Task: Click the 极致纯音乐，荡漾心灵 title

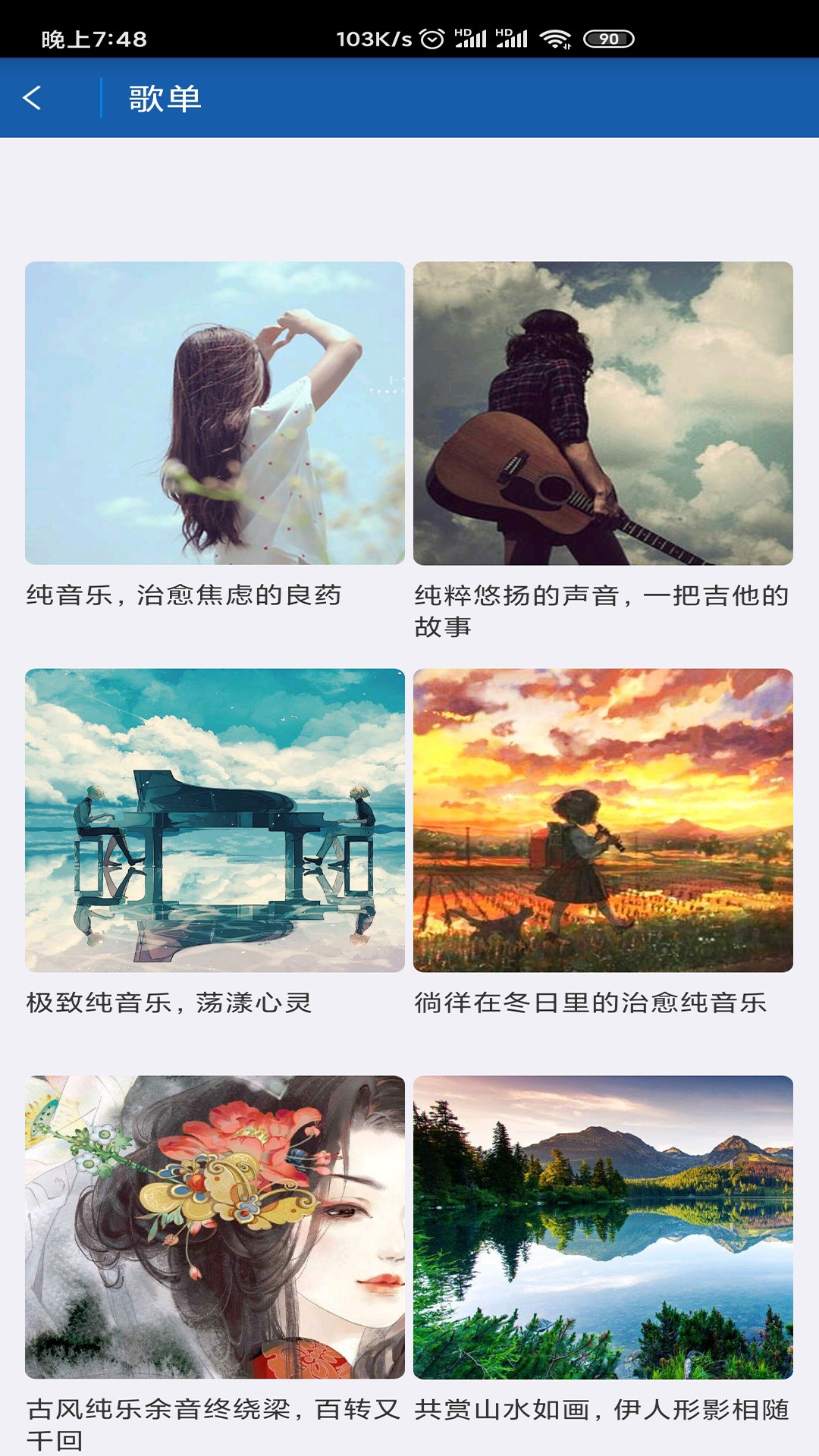Action: click(171, 1003)
